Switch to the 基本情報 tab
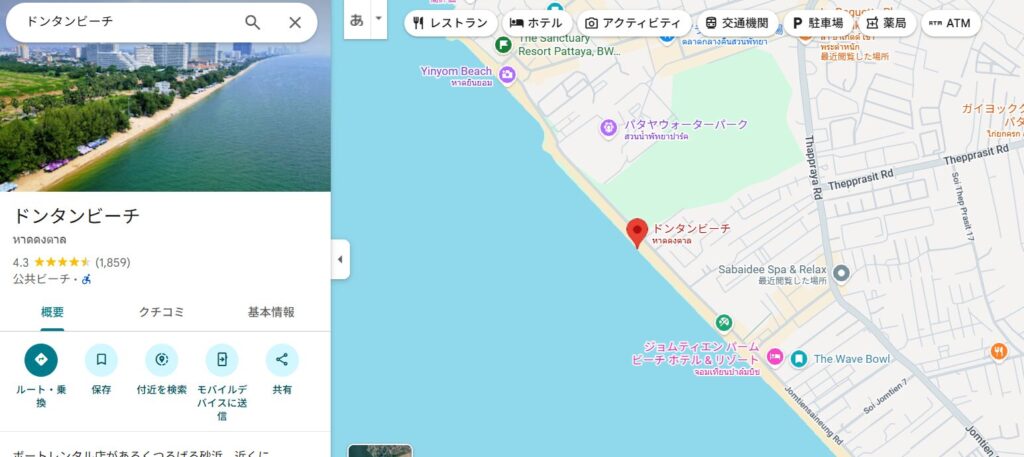This screenshot has width=1024, height=457. (271, 312)
